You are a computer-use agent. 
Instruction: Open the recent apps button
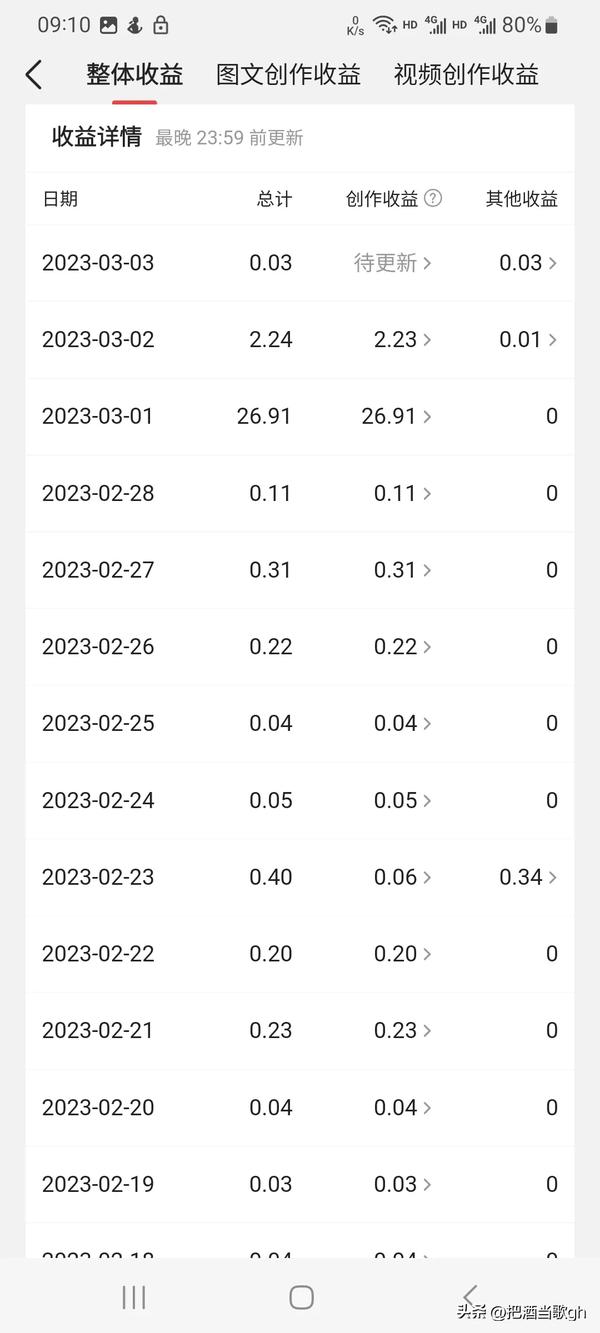point(133,1297)
